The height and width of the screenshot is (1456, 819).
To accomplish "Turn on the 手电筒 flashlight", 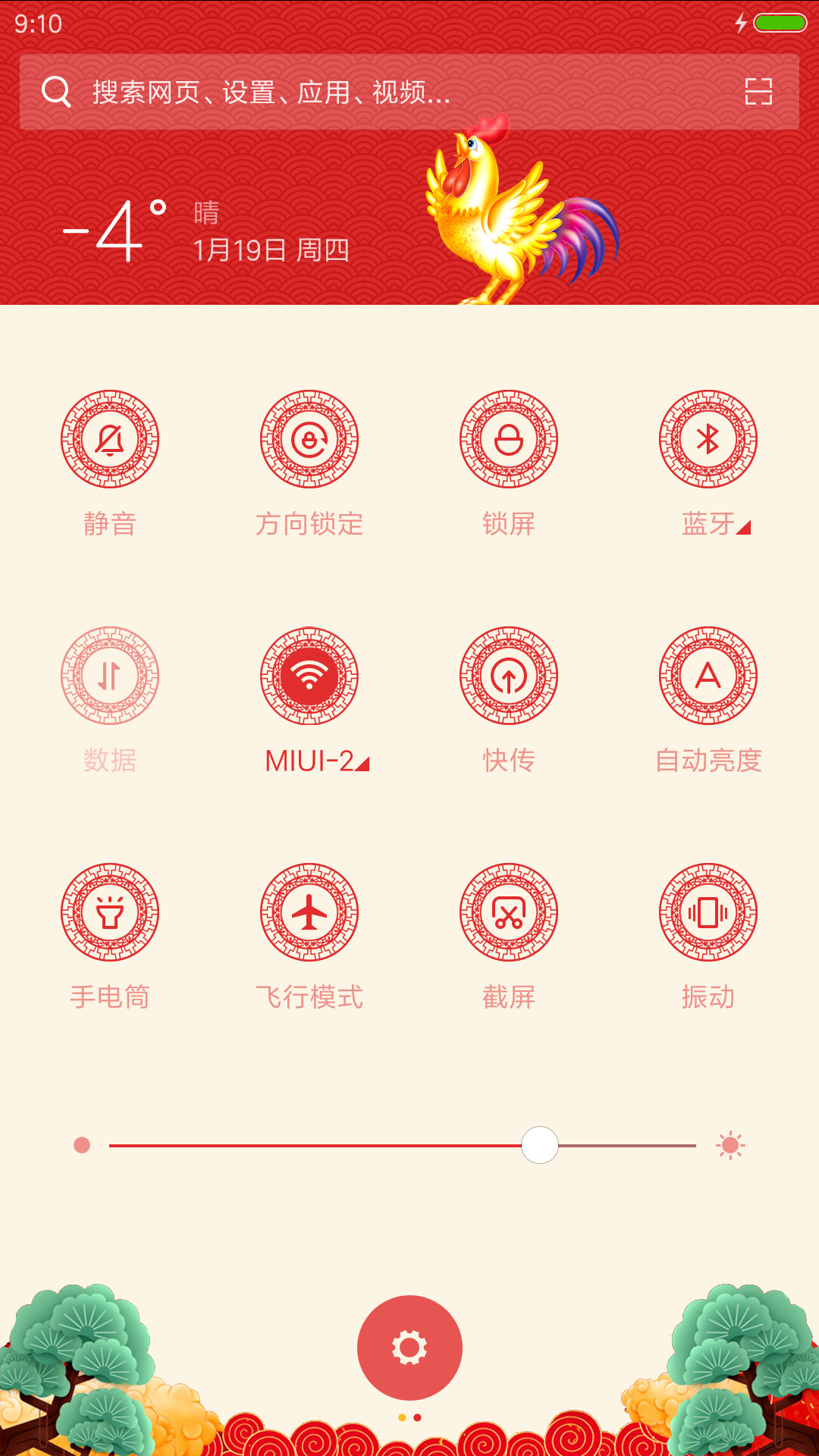I will pyautogui.click(x=110, y=912).
